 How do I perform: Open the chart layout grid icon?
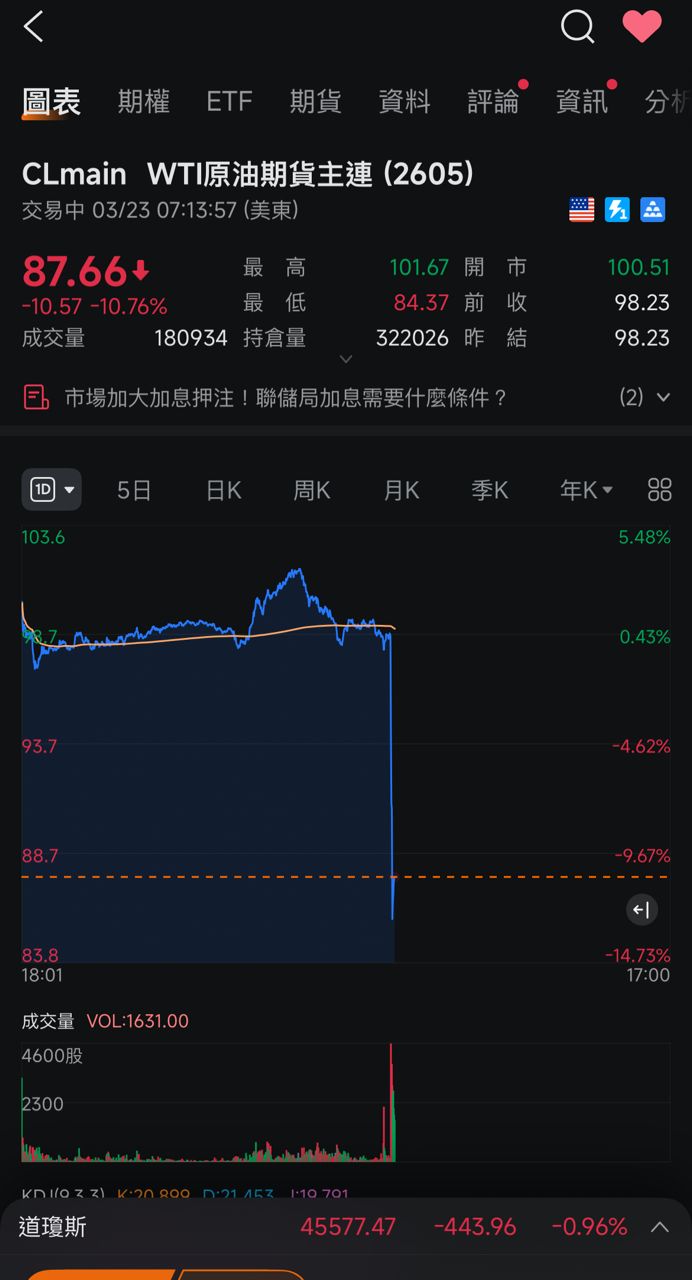click(x=660, y=490)
